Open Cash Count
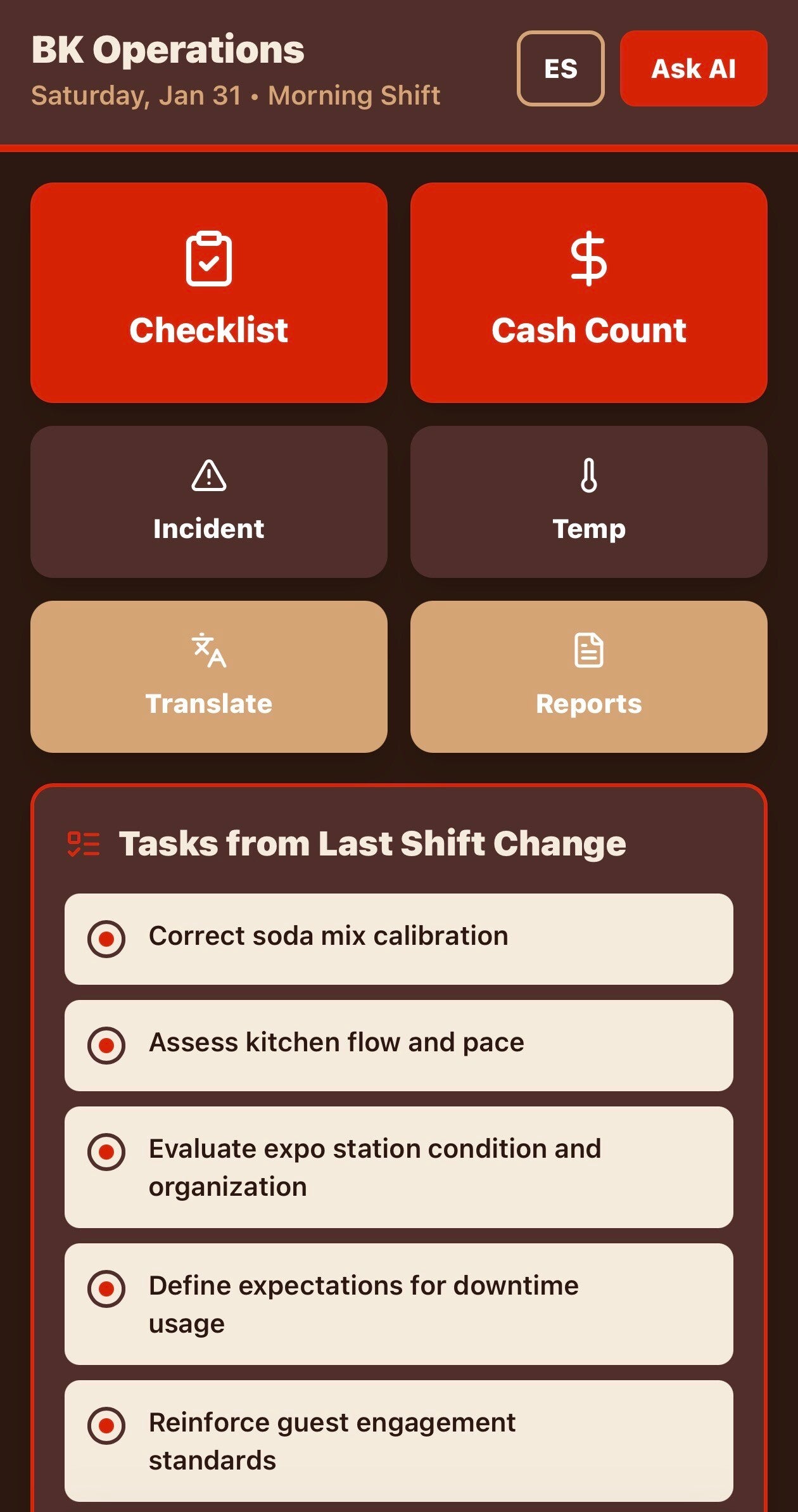Screen dimensions: 798x1512 click(589, 293)
